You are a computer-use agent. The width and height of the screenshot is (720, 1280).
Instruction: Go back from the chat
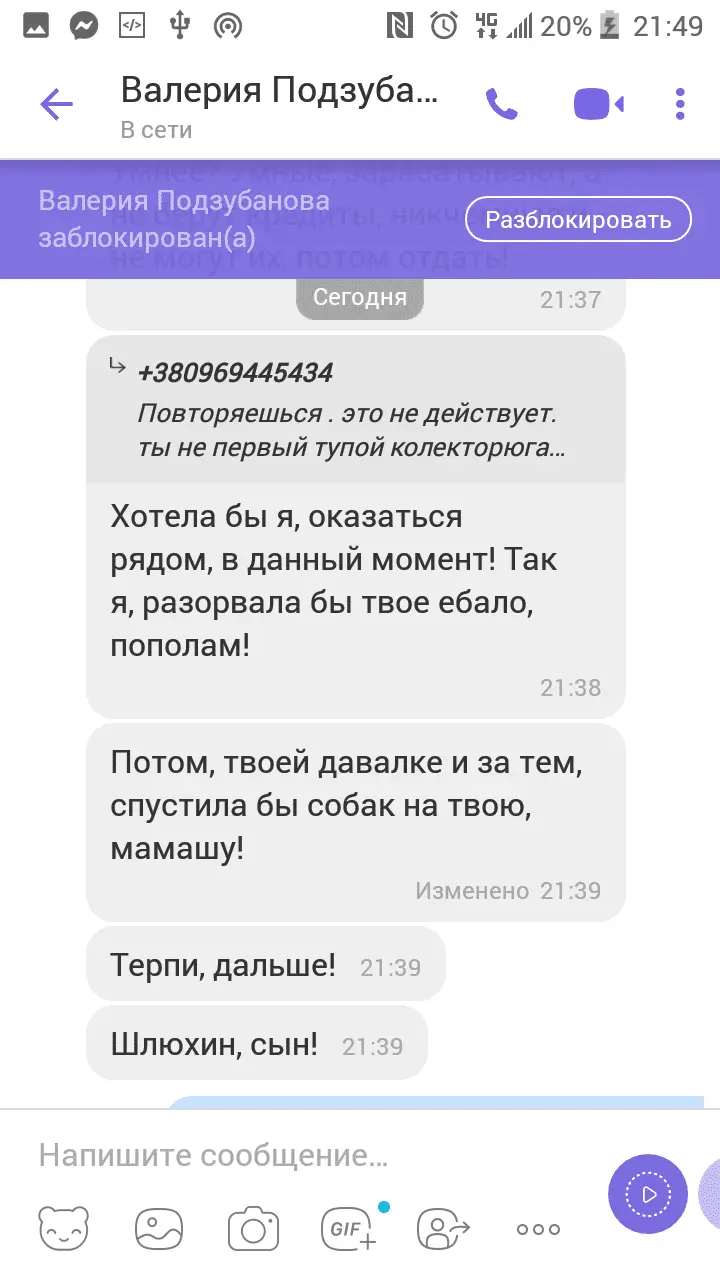pos(56,104)
